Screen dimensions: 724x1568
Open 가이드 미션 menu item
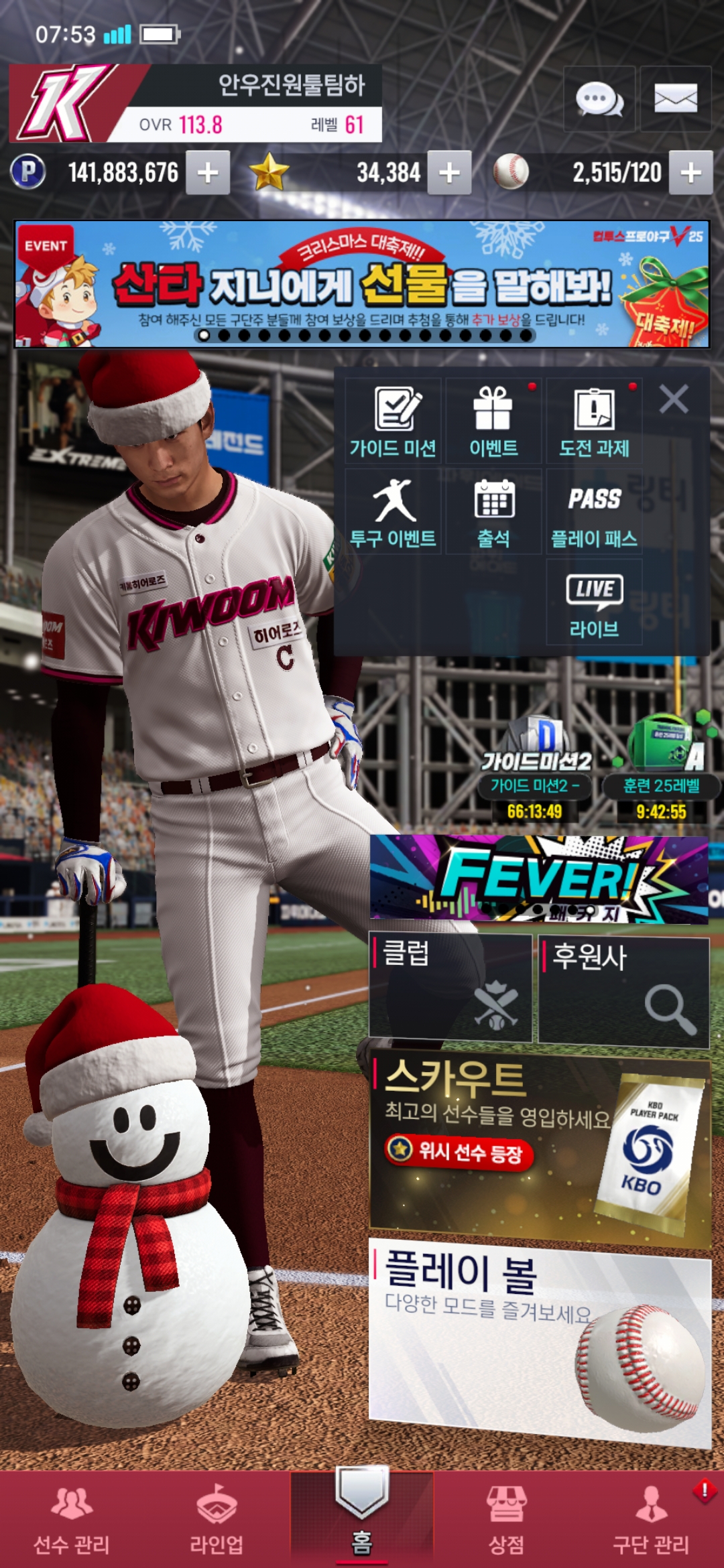click(x=394, y=421)
